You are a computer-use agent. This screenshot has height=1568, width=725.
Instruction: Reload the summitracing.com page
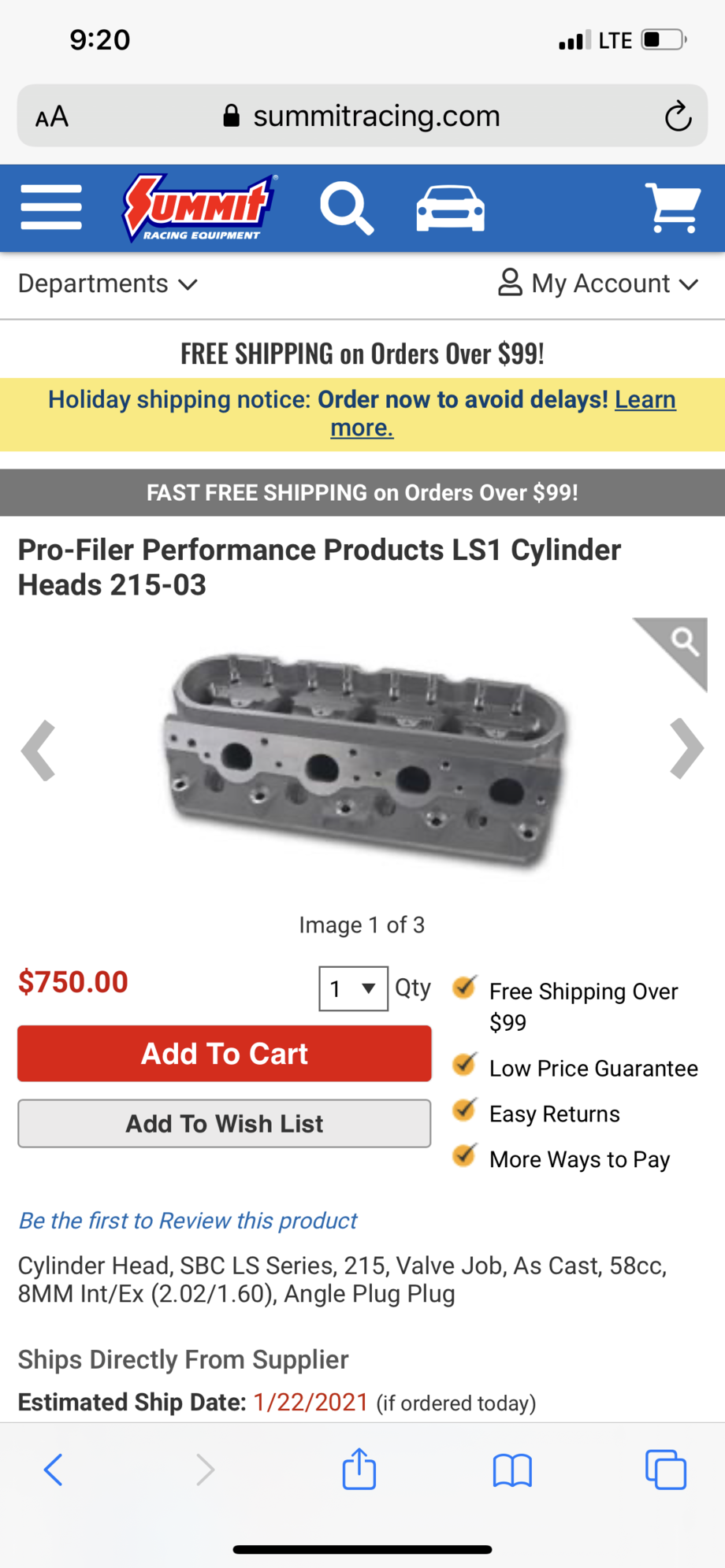(676, 116)
